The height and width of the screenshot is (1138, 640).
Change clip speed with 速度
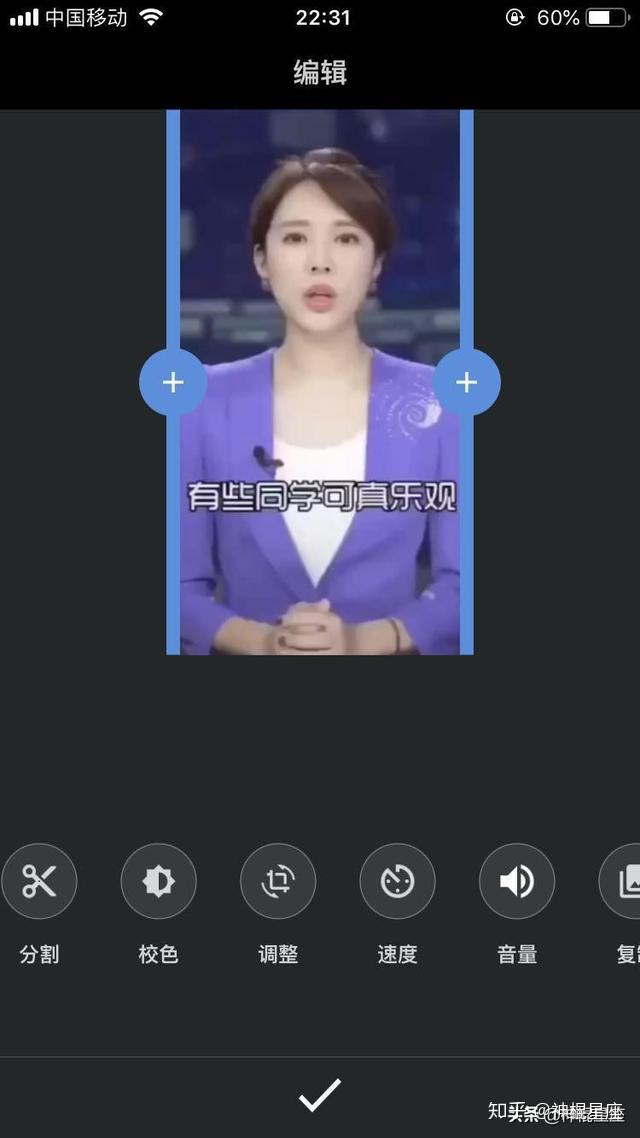[x=397, y=881]
